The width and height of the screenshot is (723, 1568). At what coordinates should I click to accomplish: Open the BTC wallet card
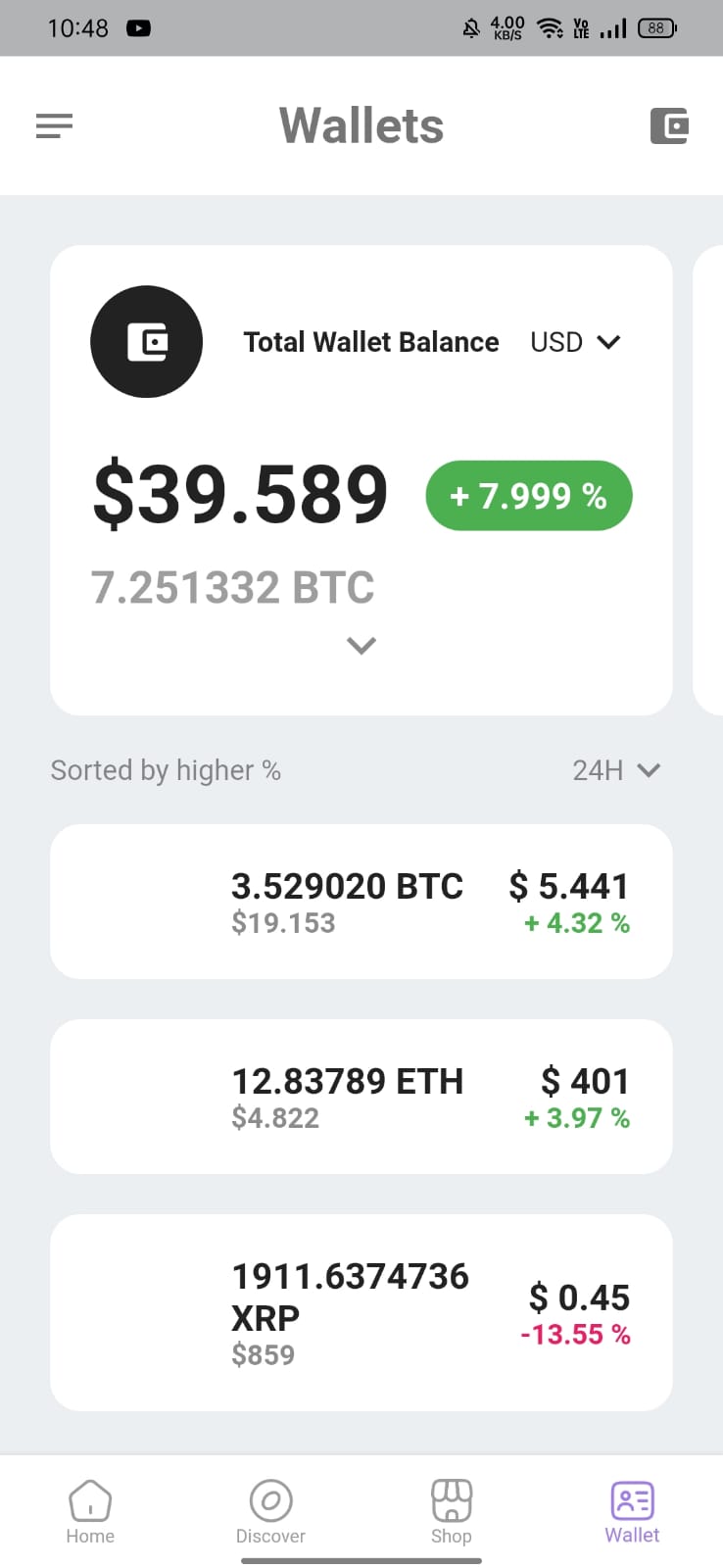[x=361, y=902]
